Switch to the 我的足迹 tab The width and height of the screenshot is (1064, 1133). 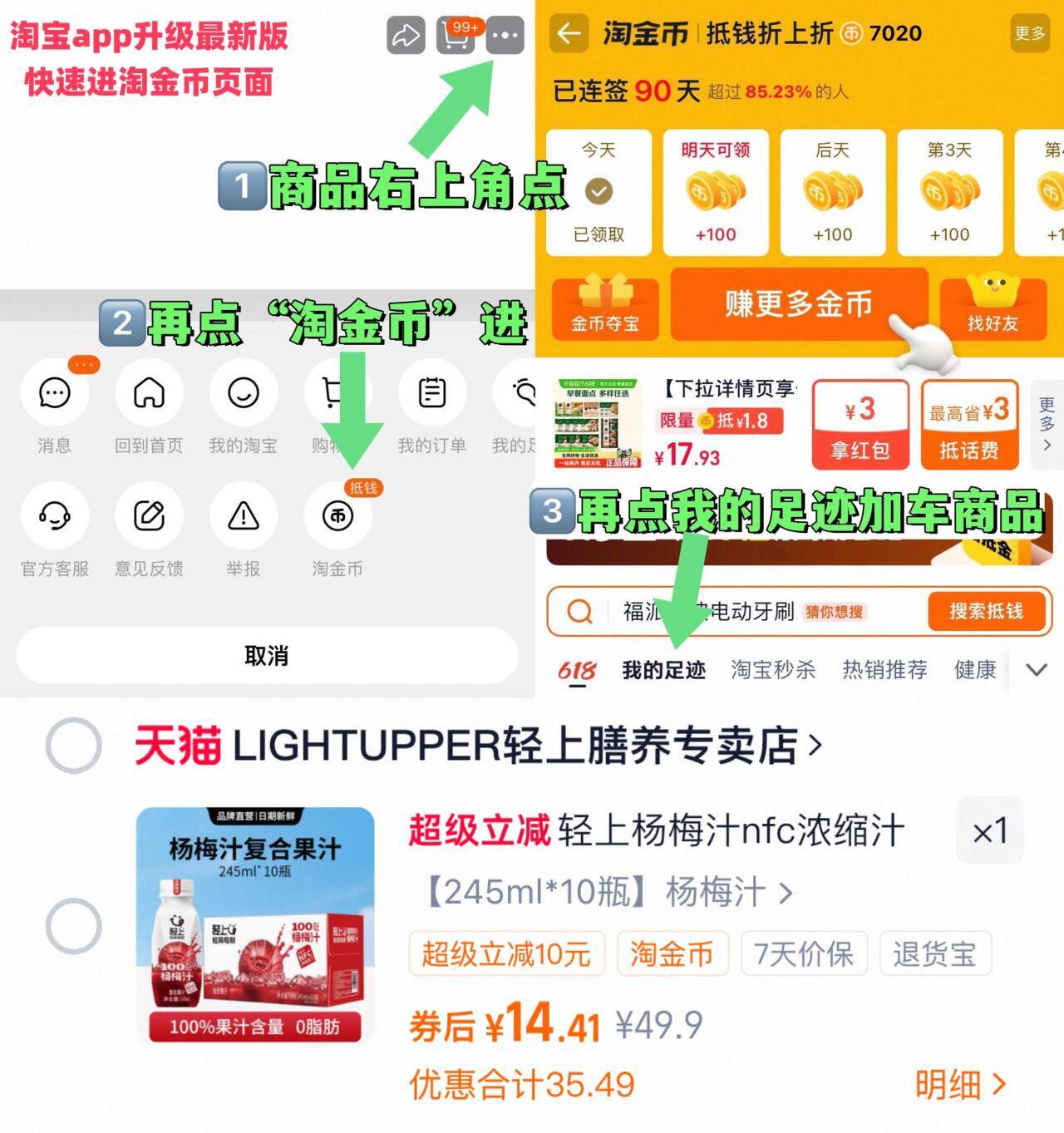coord(665,669)
